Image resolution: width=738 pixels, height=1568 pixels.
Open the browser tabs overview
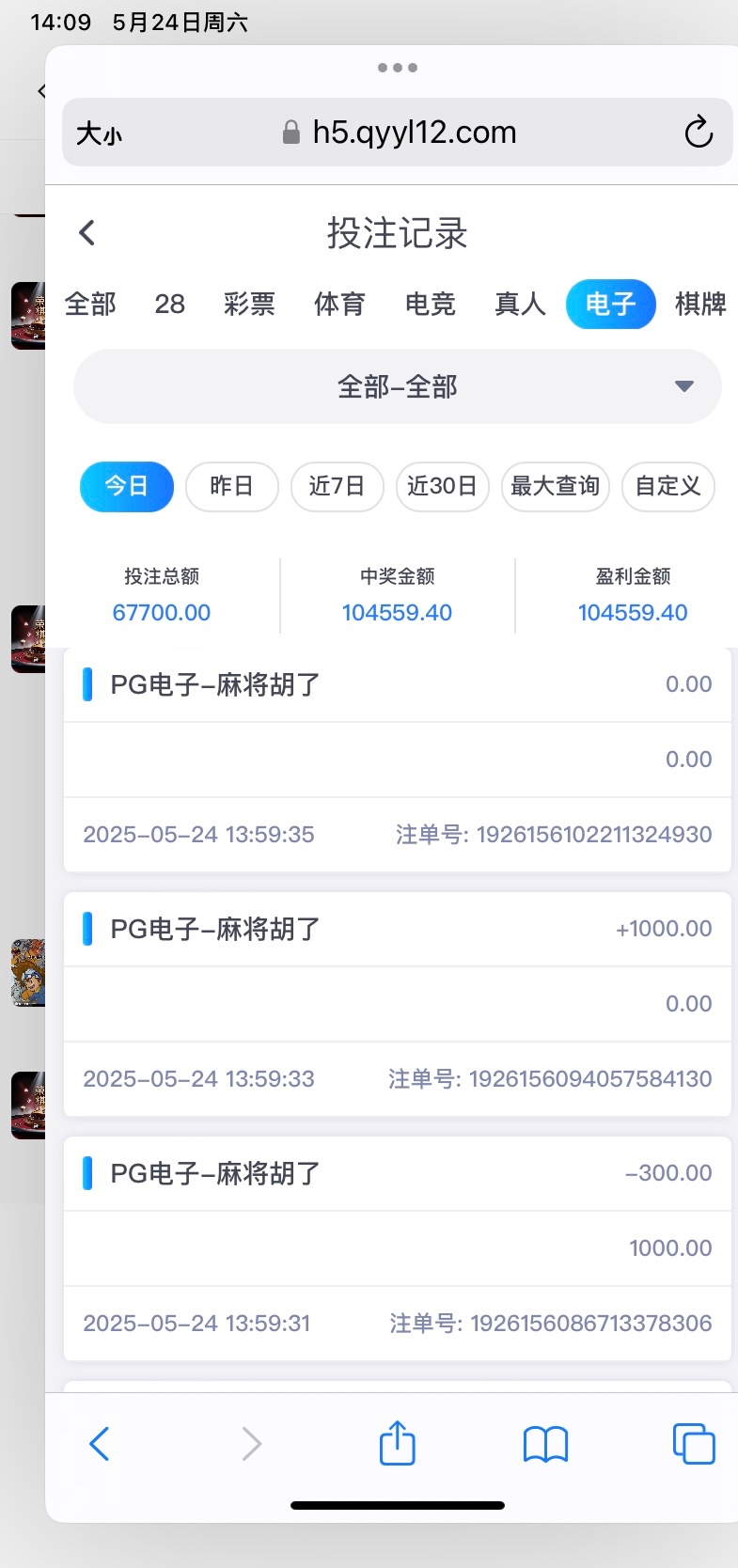click(694, 1444)
